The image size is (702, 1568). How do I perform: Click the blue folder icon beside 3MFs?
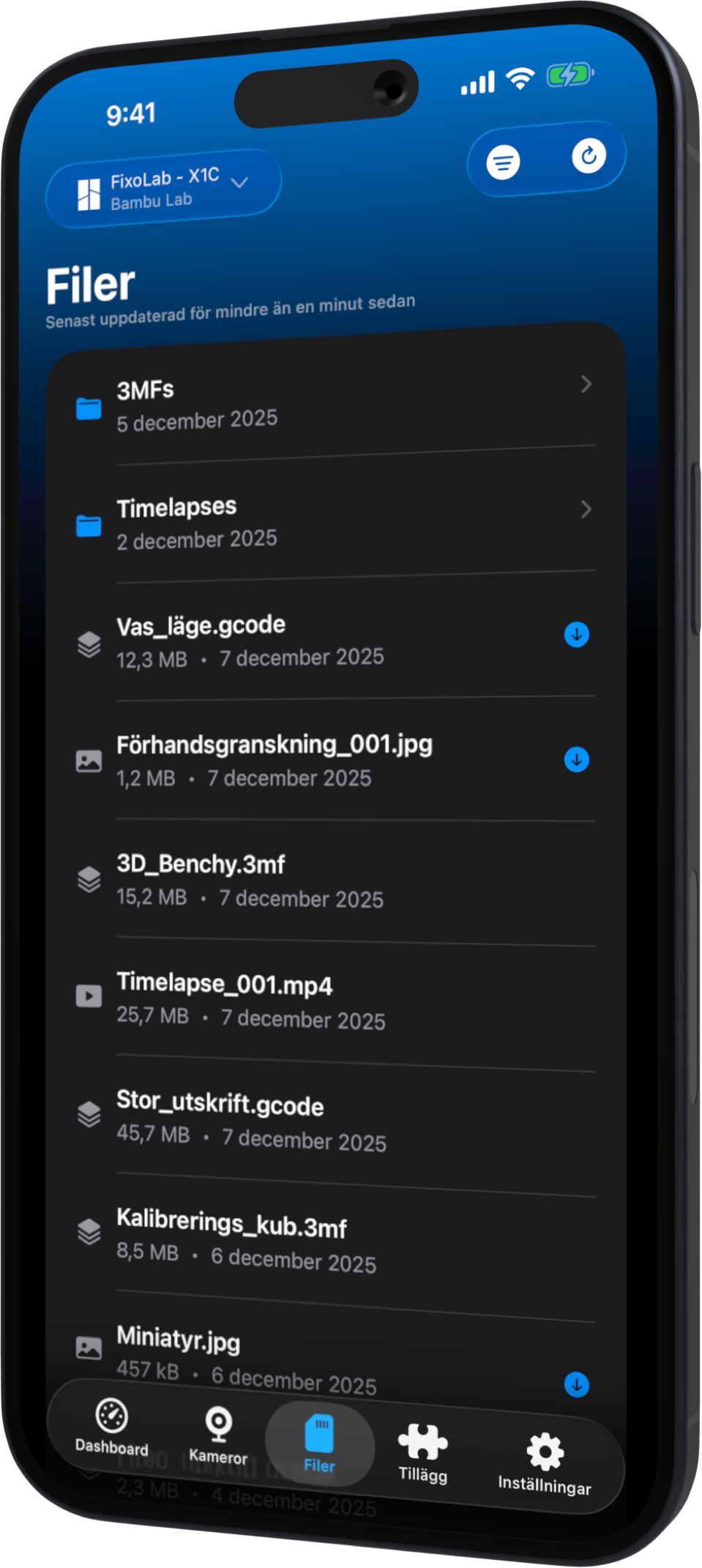(89, 410)
